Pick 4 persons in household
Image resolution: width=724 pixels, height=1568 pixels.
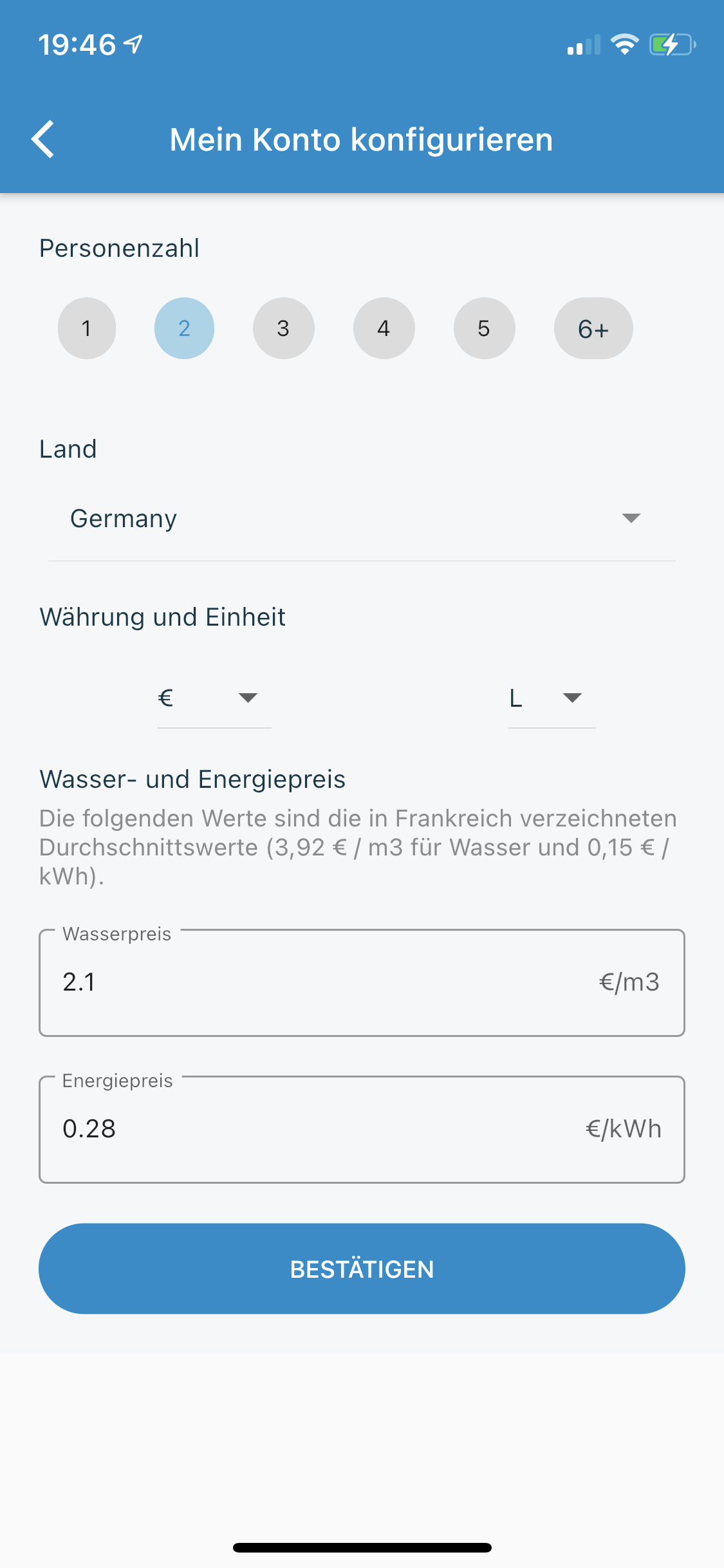pyautogui.click(x=384, y=328)
